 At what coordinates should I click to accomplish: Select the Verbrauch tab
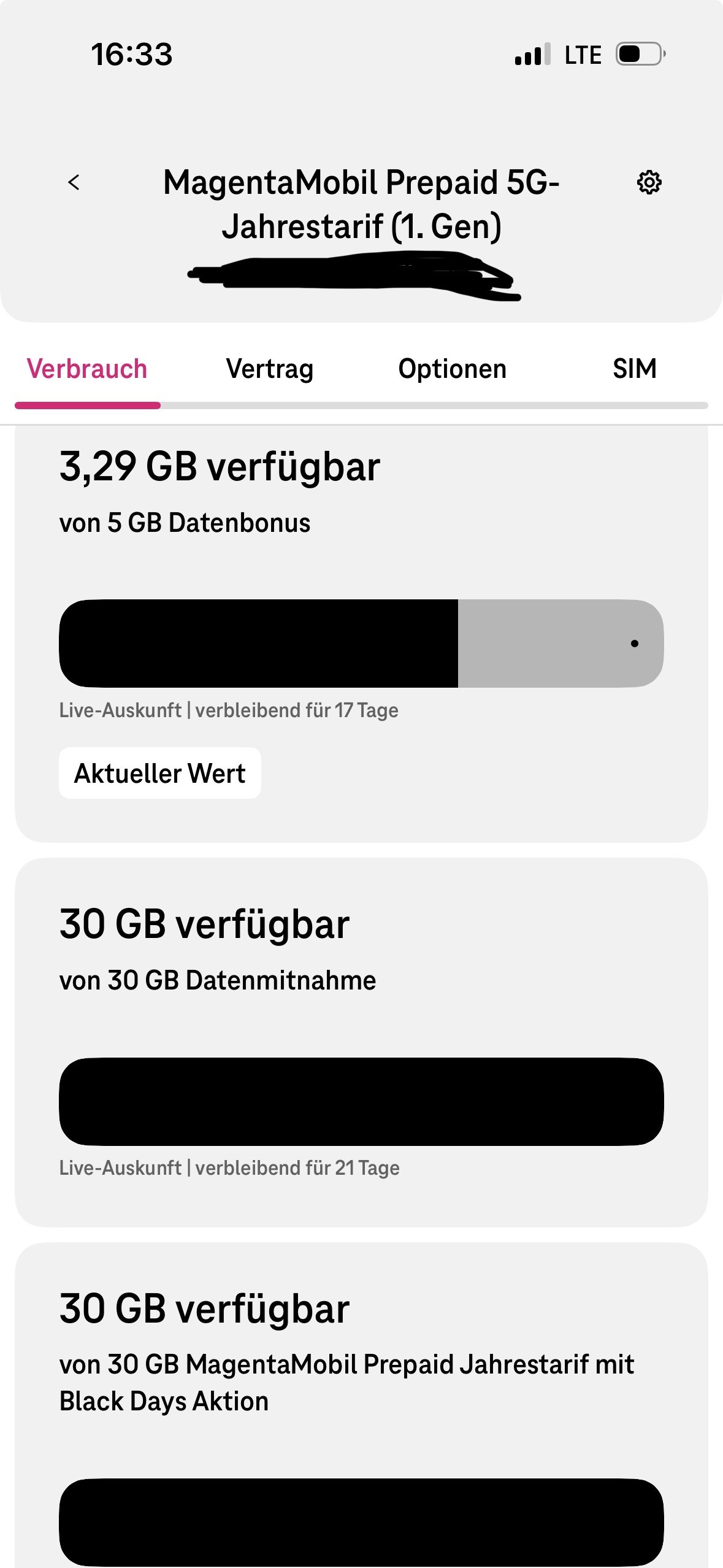(87, 369)
